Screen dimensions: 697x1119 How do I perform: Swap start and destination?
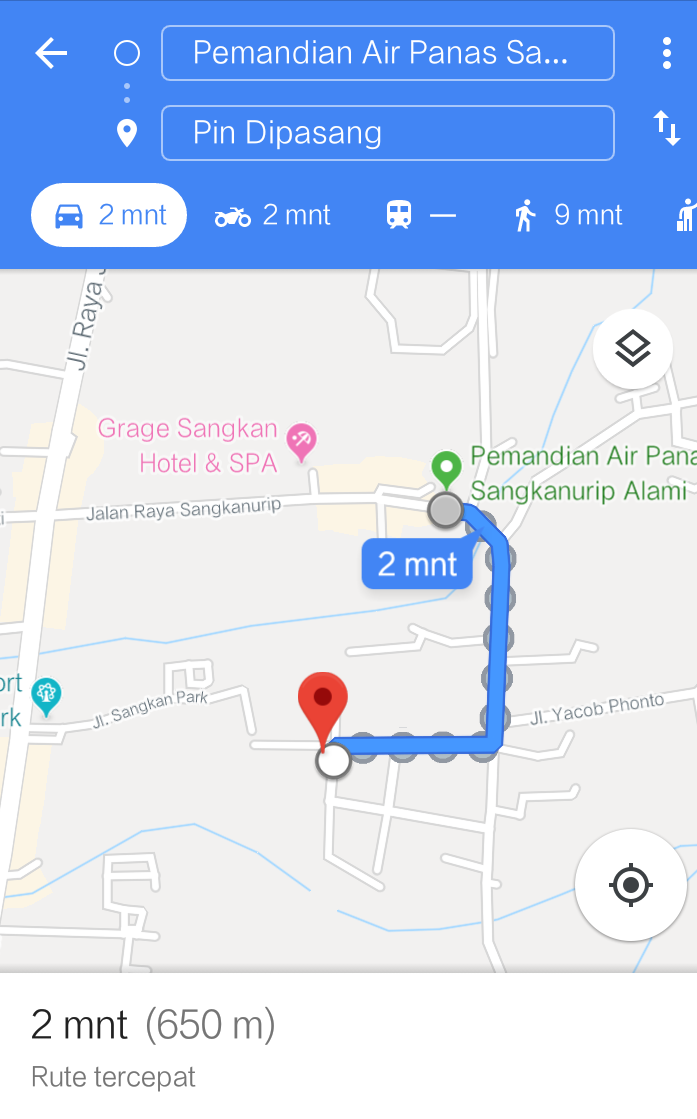pyautogui.click(x=667, y=128)
